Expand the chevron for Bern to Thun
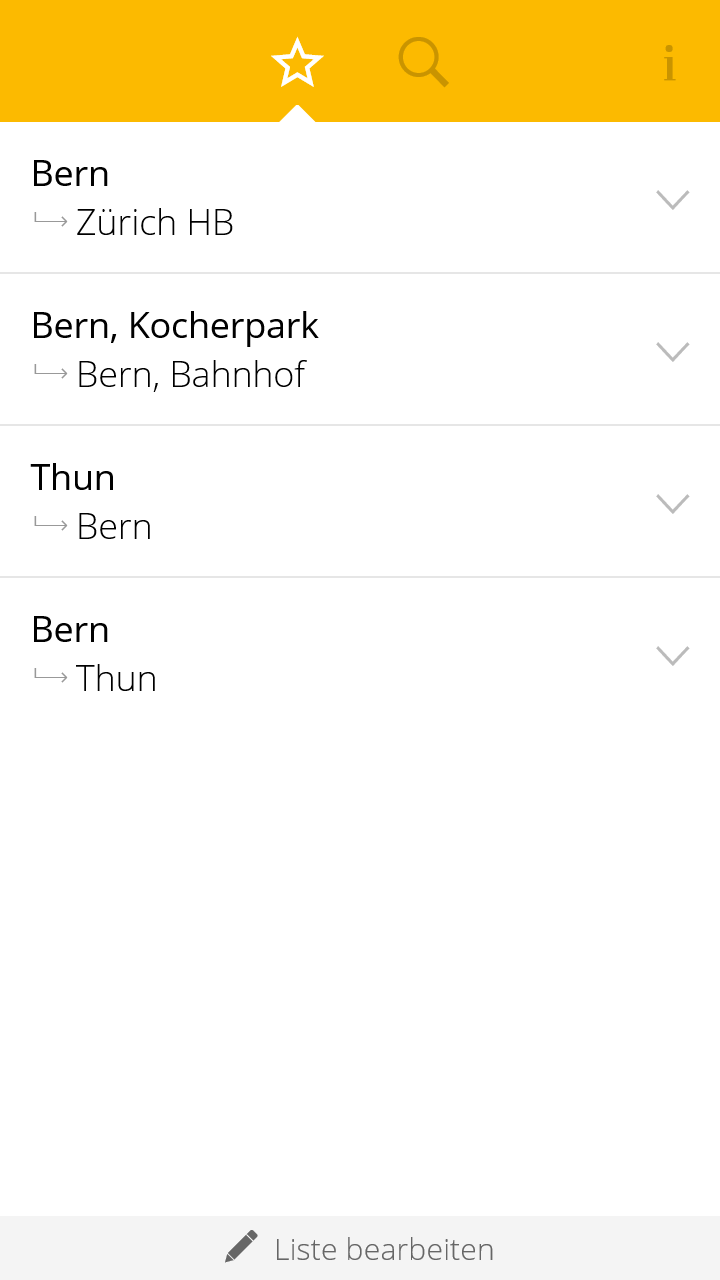 pyautogui.click(x=672, y=655)
